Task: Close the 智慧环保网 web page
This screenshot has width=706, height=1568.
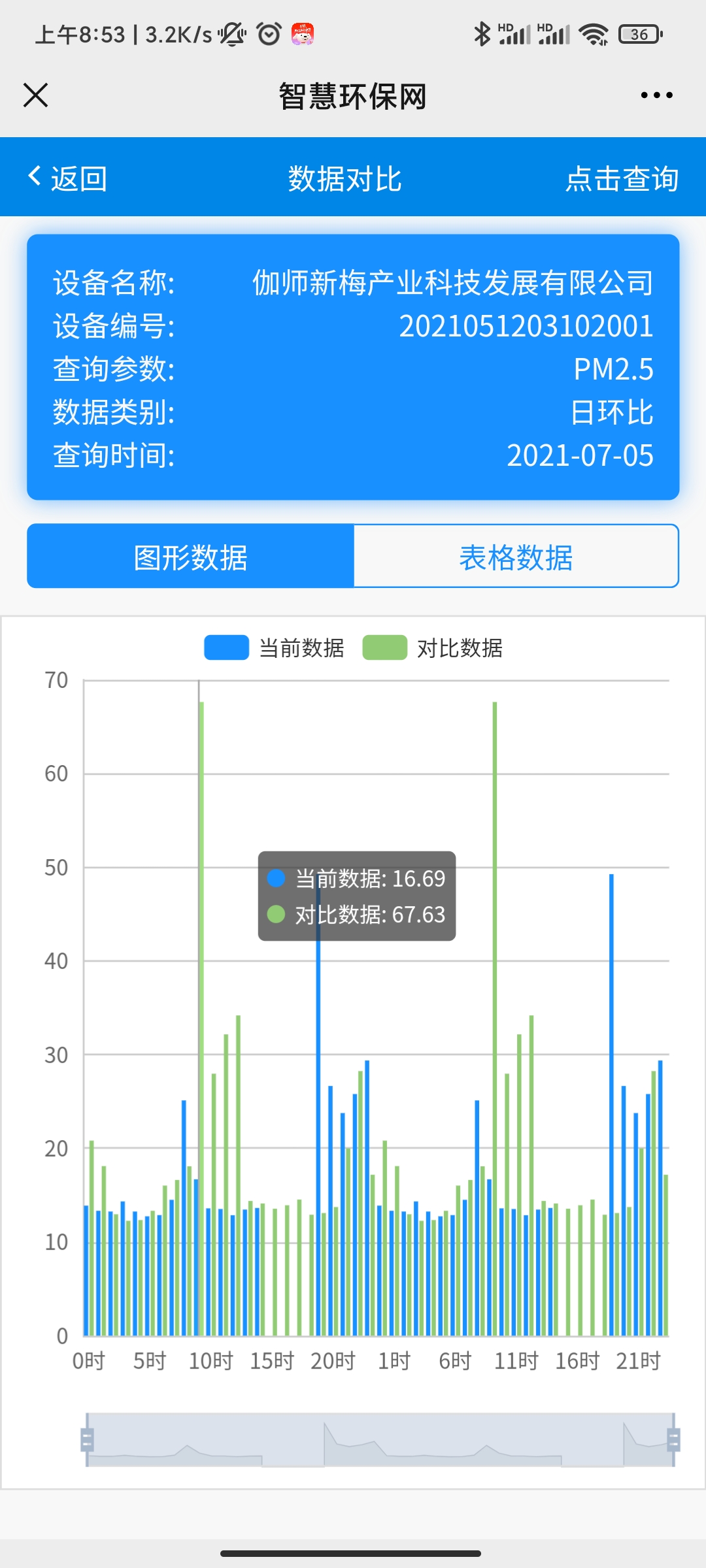Action: click(36, 95)
